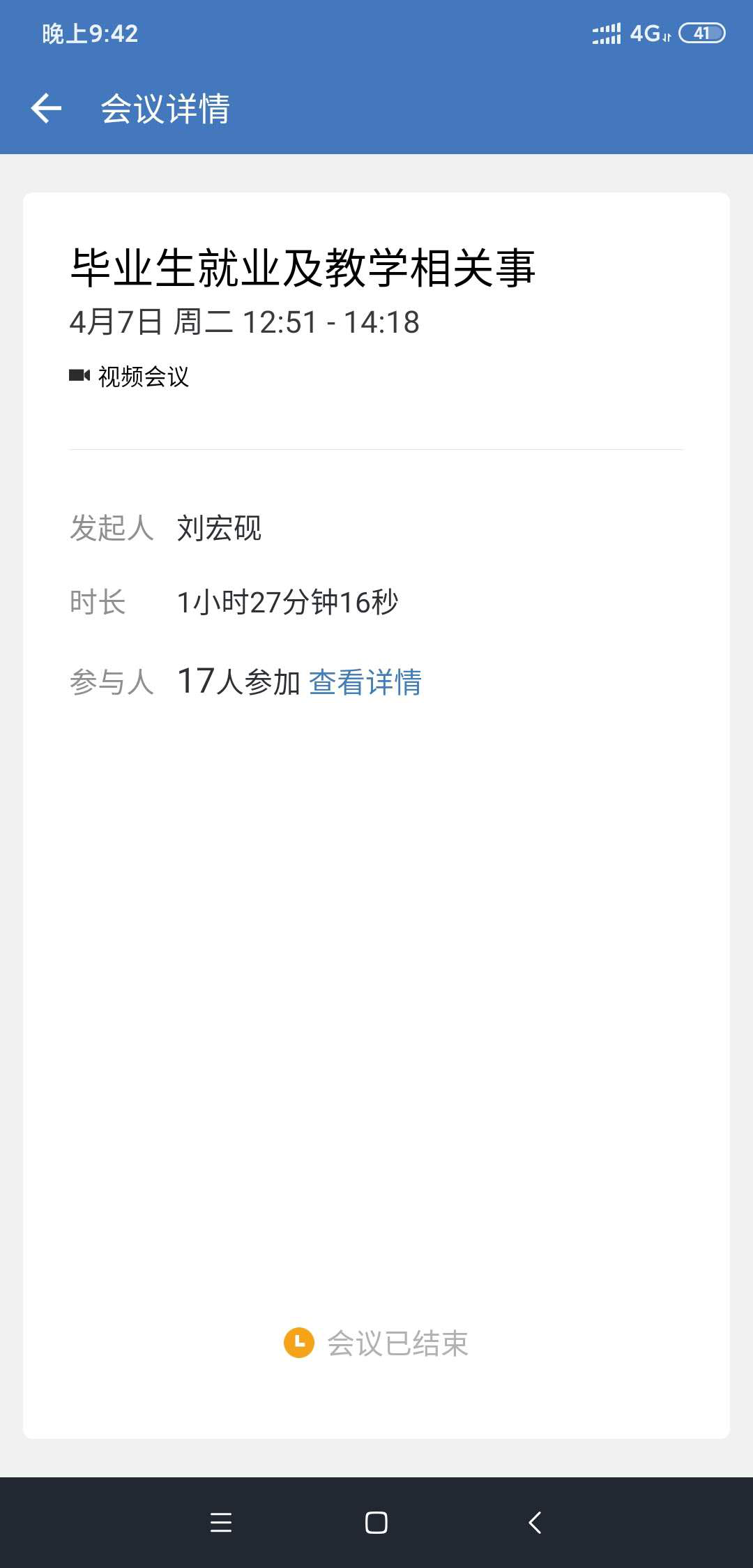753x1568 pixels.
Task: Go back from meeting details
Action: 47,108
